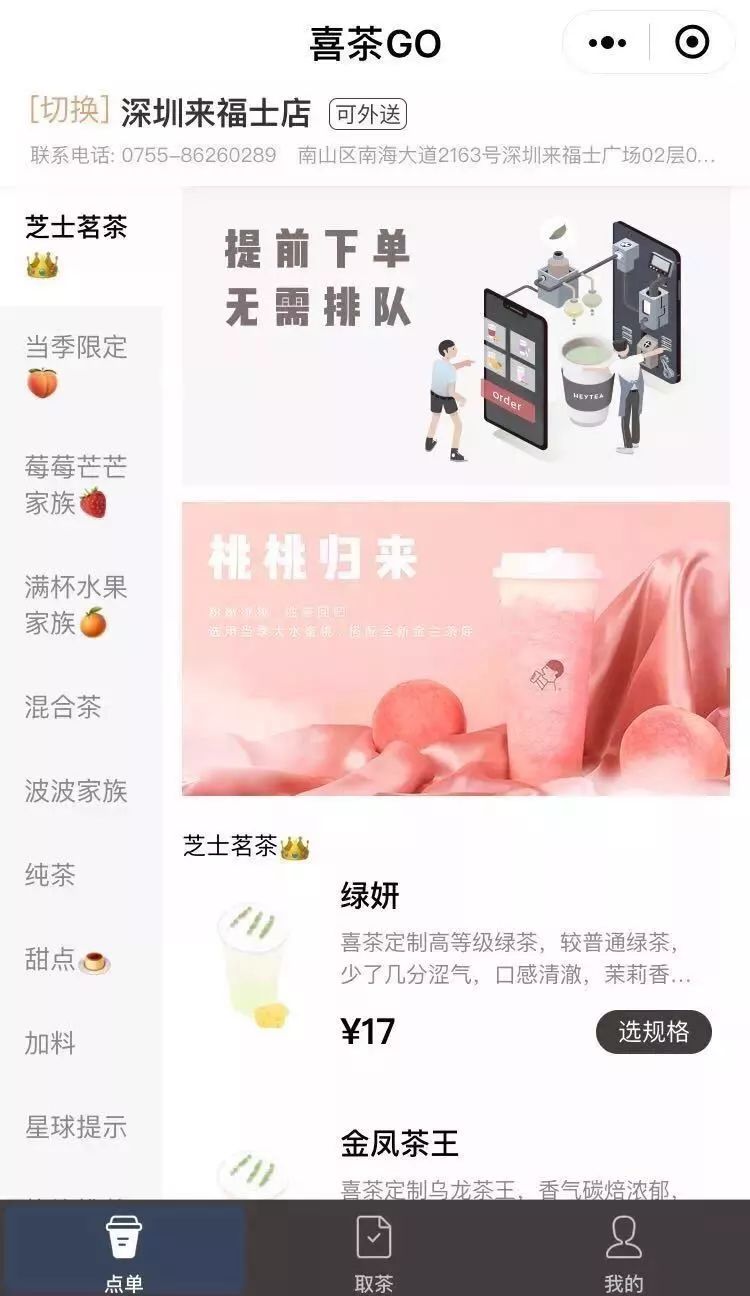The image size is (750, 1296).
Task: Open the 满杯水果家族 category
Action: click(81, 606)
